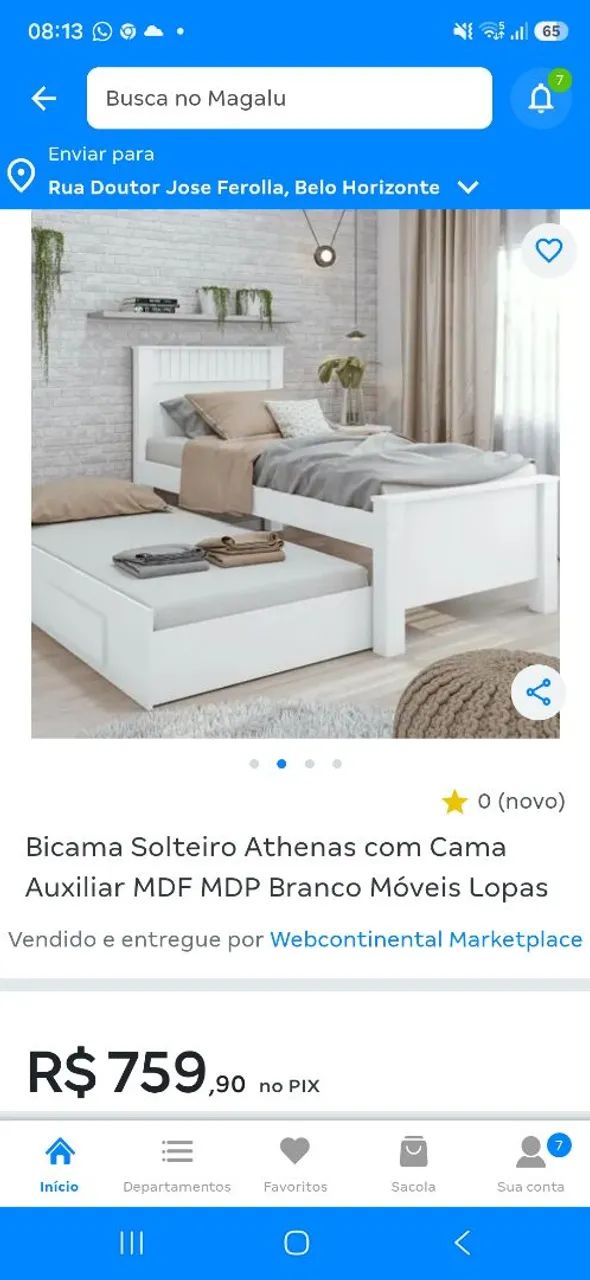Add the bed to favorites with the heart

549,251
